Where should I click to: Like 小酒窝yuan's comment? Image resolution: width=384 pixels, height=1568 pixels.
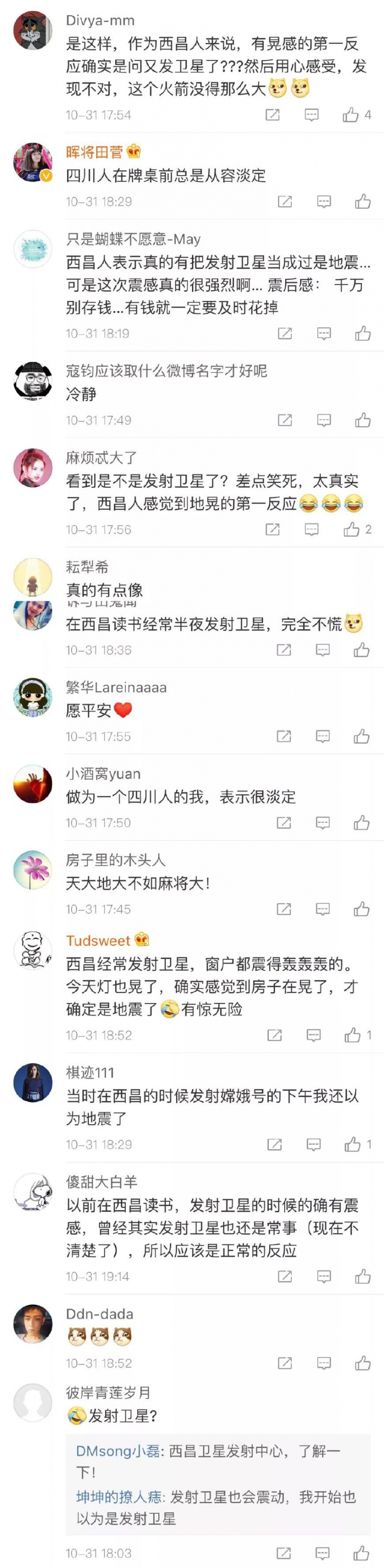pos(361,823)
